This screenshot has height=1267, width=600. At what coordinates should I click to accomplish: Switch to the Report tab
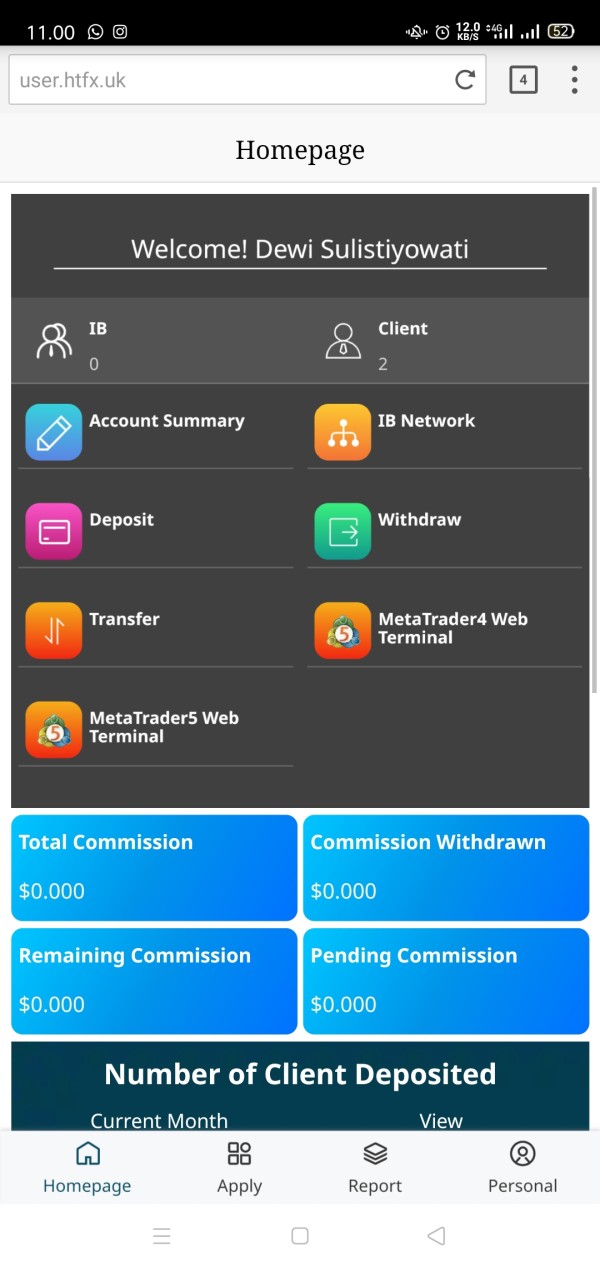pos(375,1168)
